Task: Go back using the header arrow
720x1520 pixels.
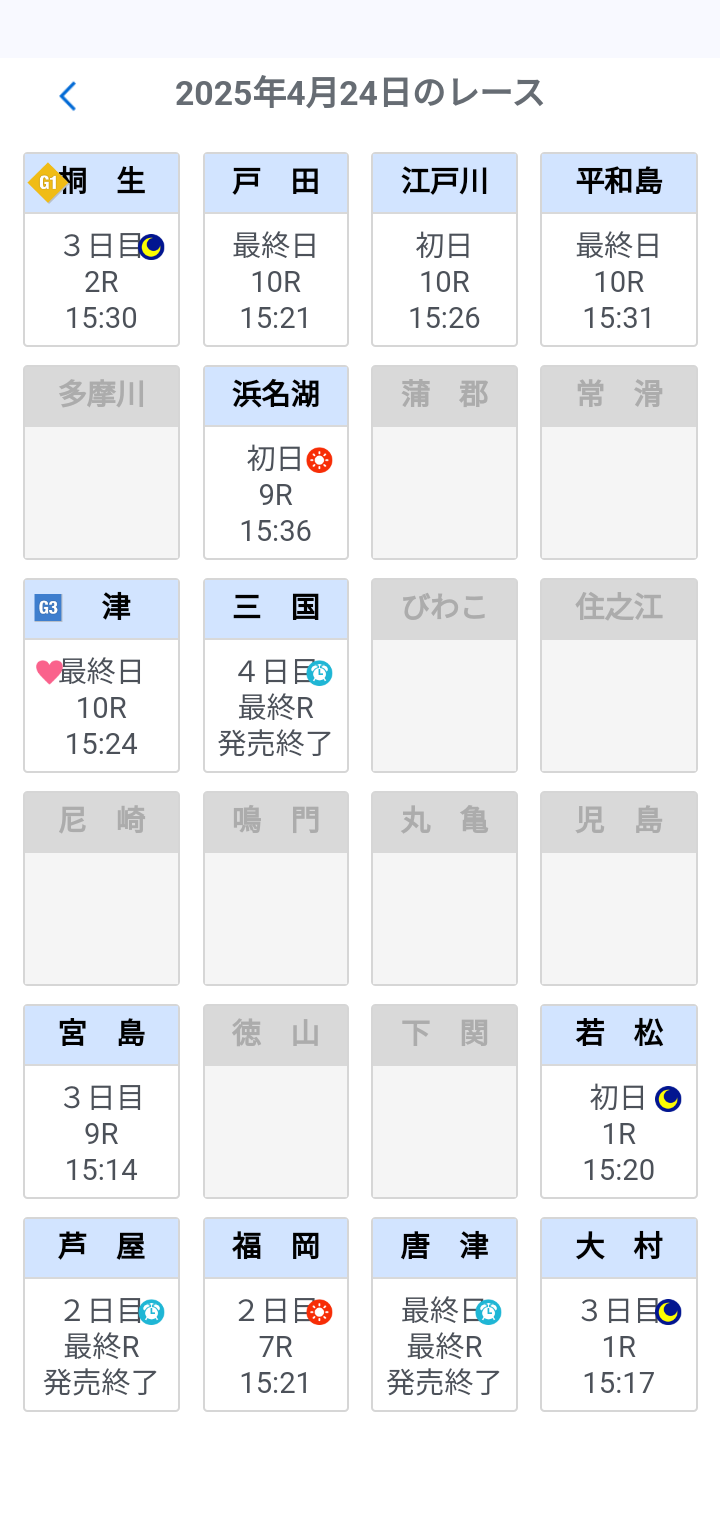Action: [x=67, y=96]
